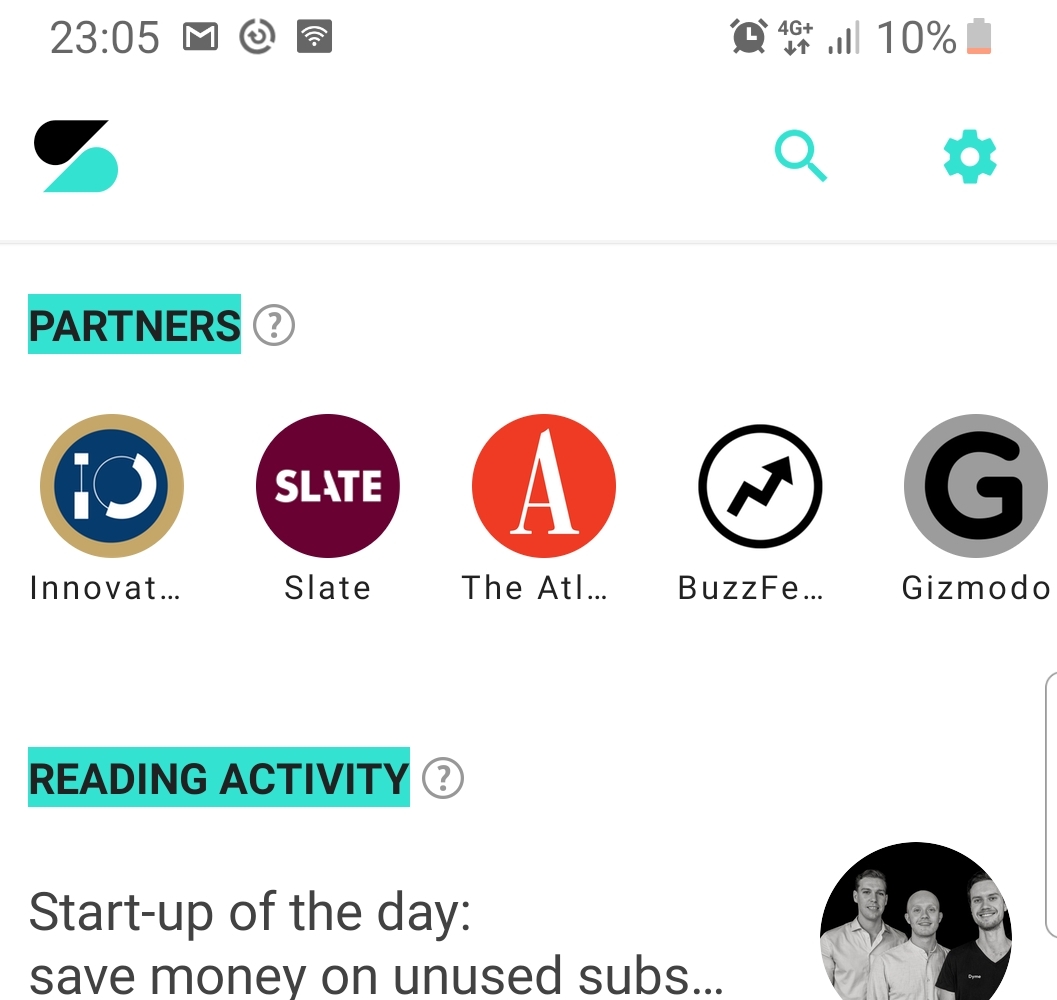1057x1000 pixels.
Task: Show help for the Partners section
Action: pos(274,325)
